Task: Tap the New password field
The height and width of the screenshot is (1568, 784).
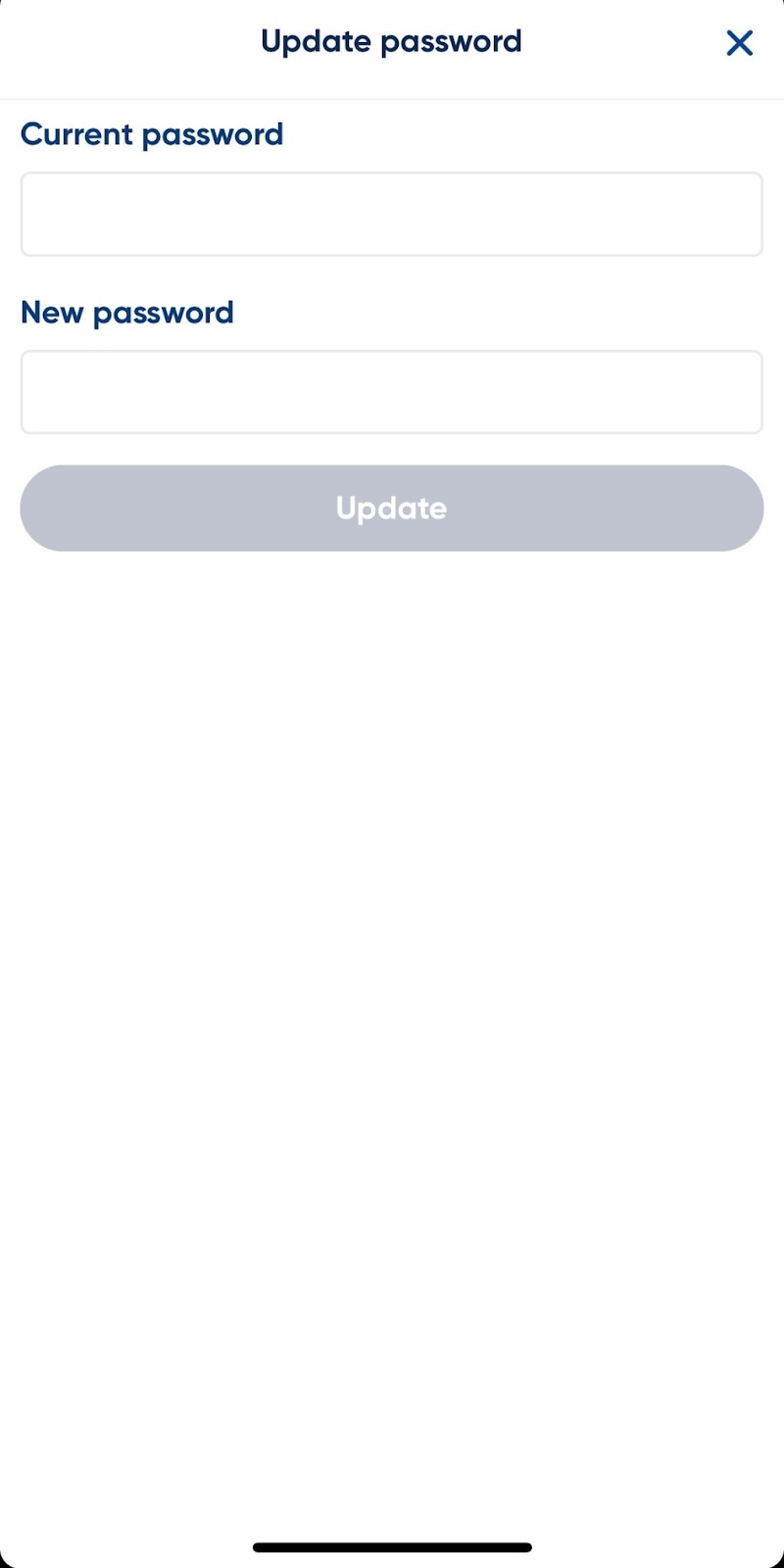Action: pos(392,392)
